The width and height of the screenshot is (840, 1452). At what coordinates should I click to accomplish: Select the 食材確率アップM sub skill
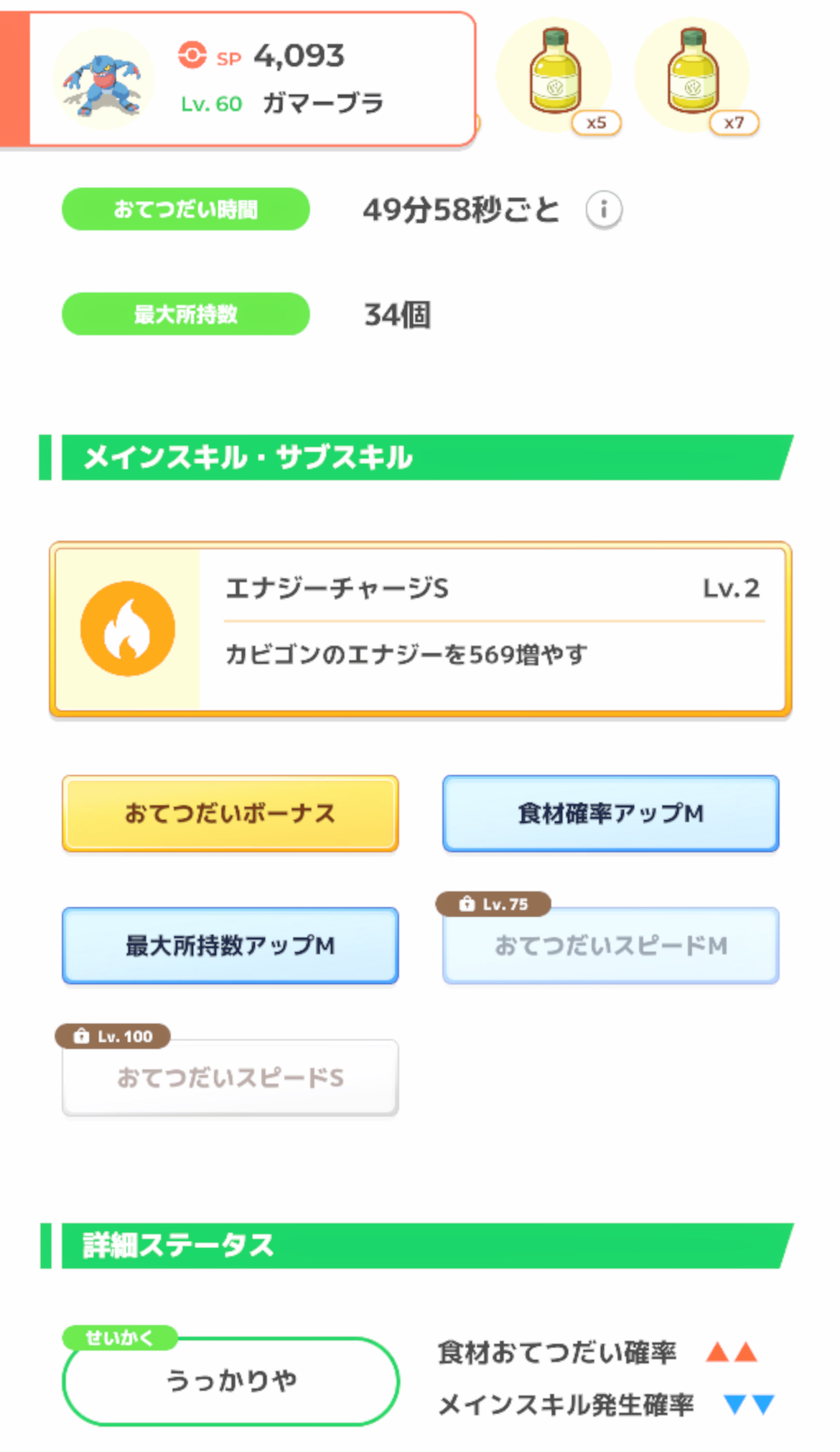click(x=610, y=814)
